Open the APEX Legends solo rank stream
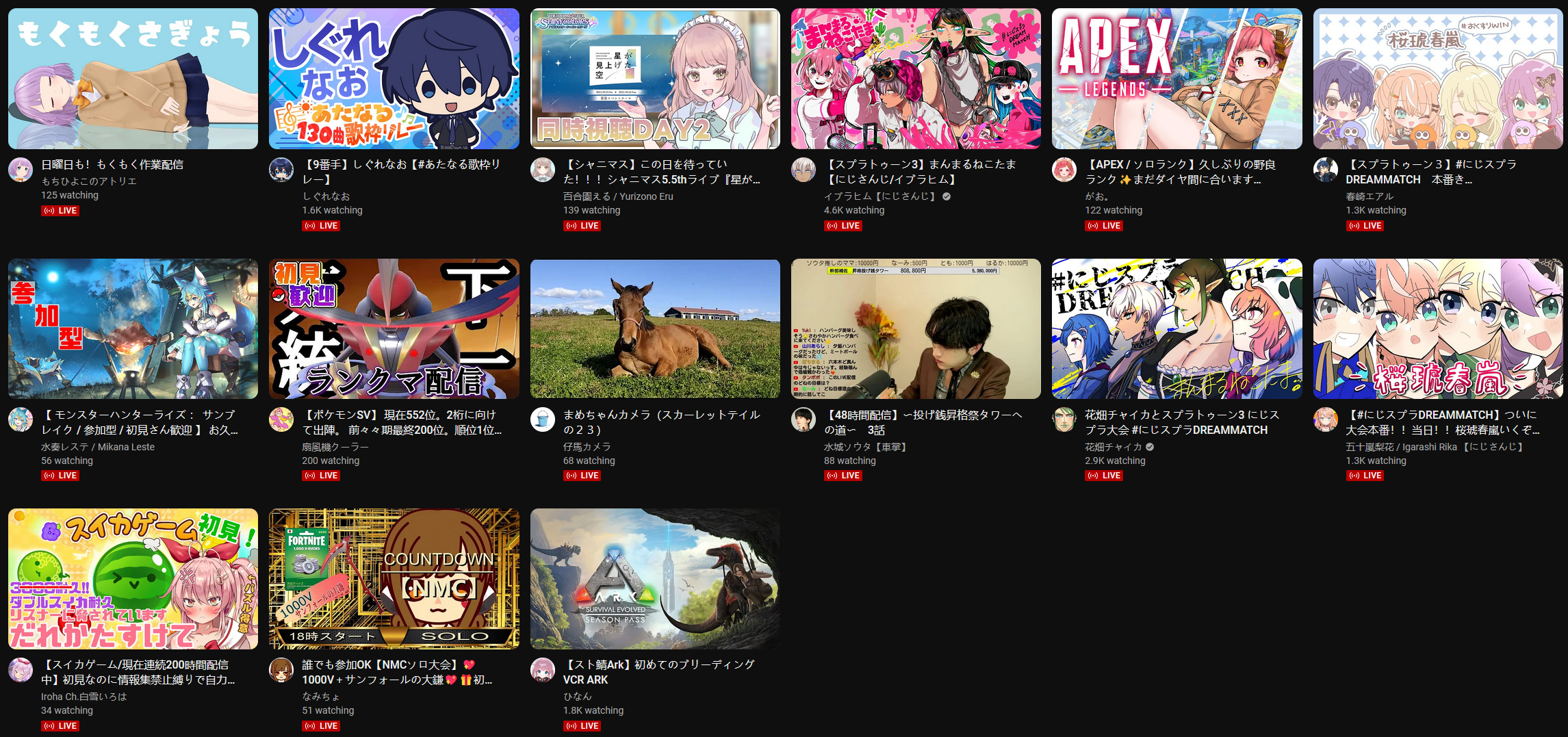This screenshot has width=1568, height=737. tap(1177, 79)
